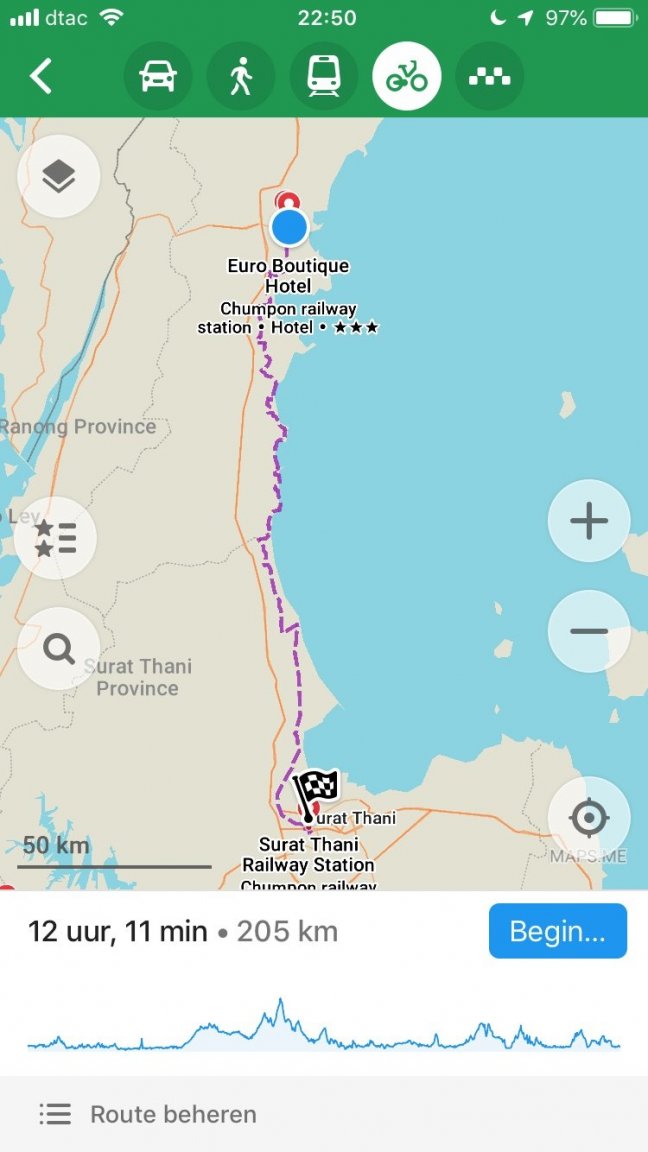Center map on my location
Image resolution: width=648 pixels, height=1152 pixels.
(x=589, y=818)
